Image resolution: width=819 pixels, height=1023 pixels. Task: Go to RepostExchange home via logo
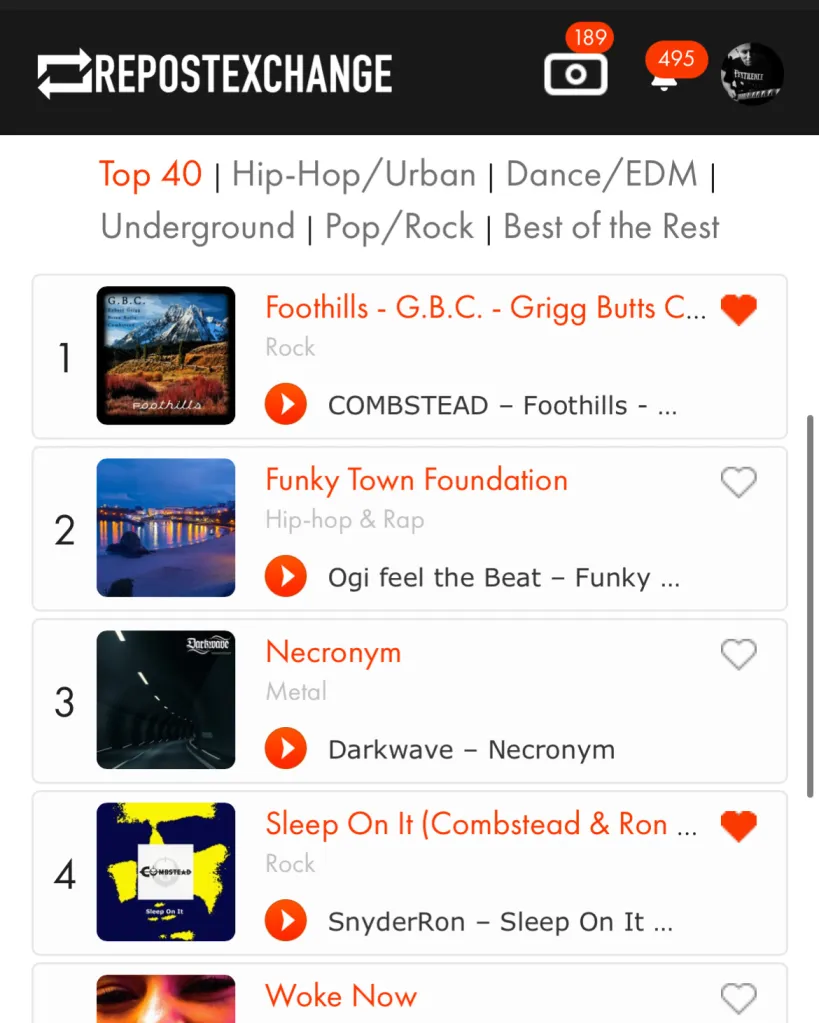(x=215, y=75)
